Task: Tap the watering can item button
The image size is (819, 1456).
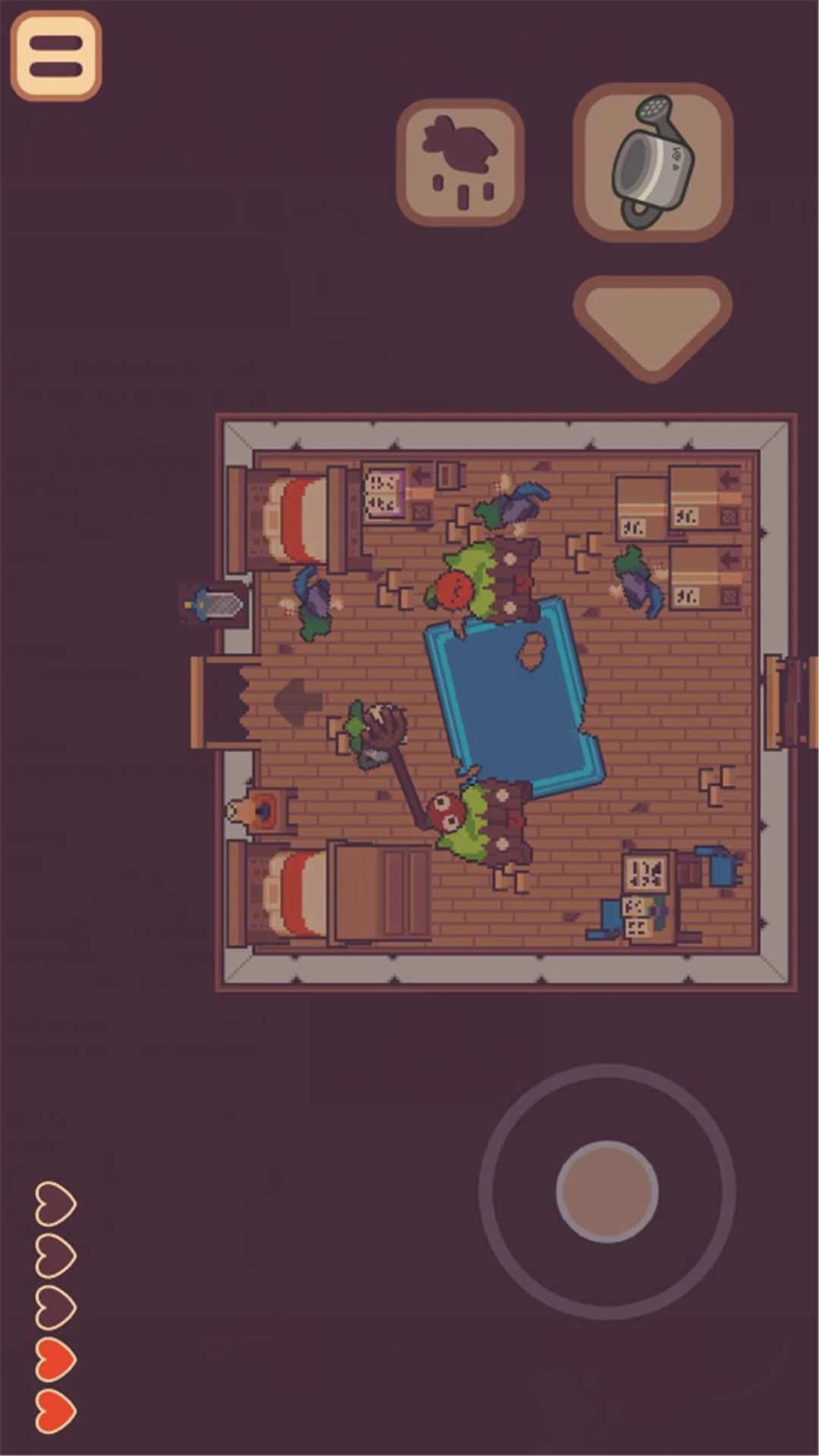Action: tap(653, 162)
